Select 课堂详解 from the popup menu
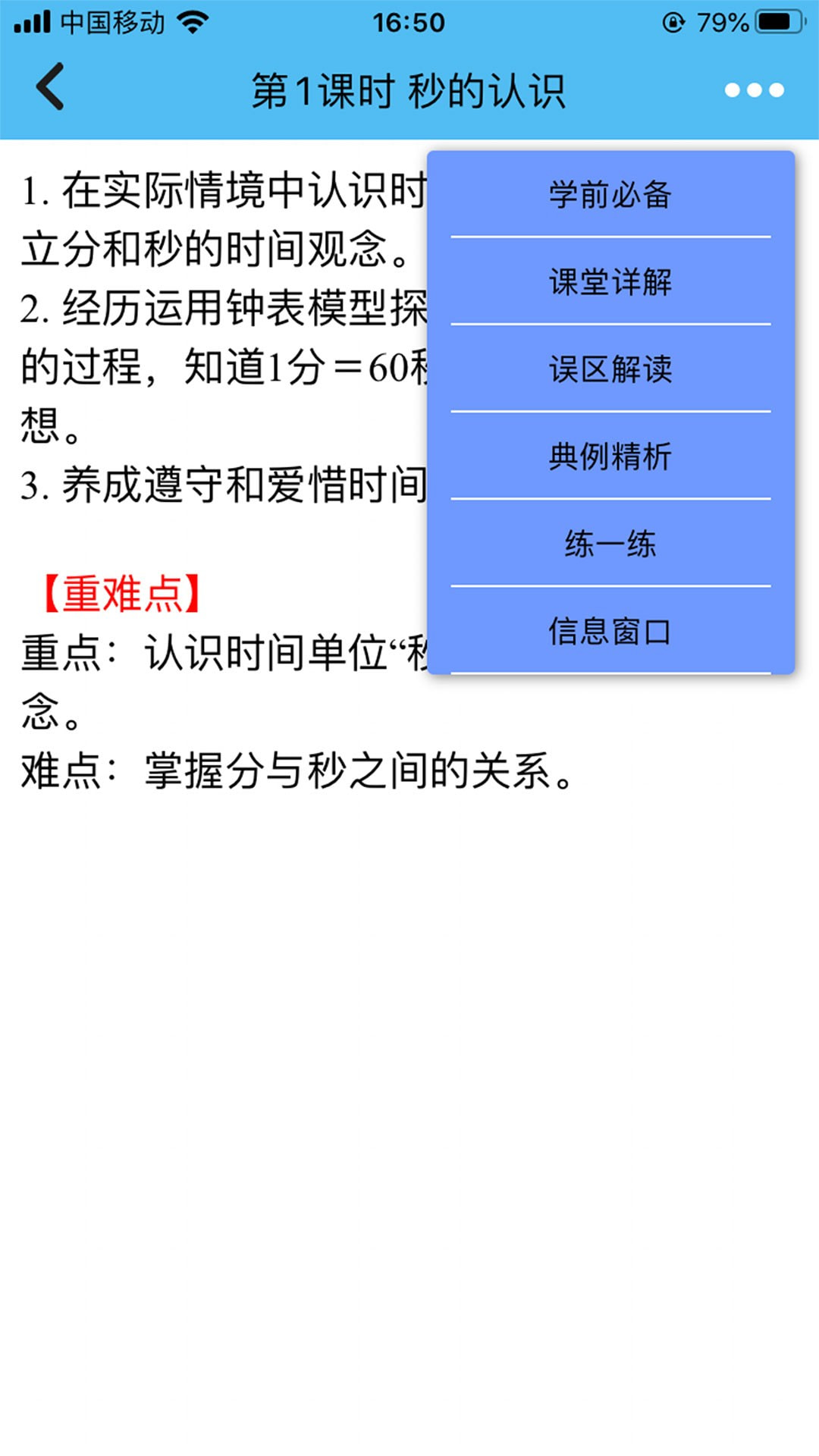 coord(611,283)
